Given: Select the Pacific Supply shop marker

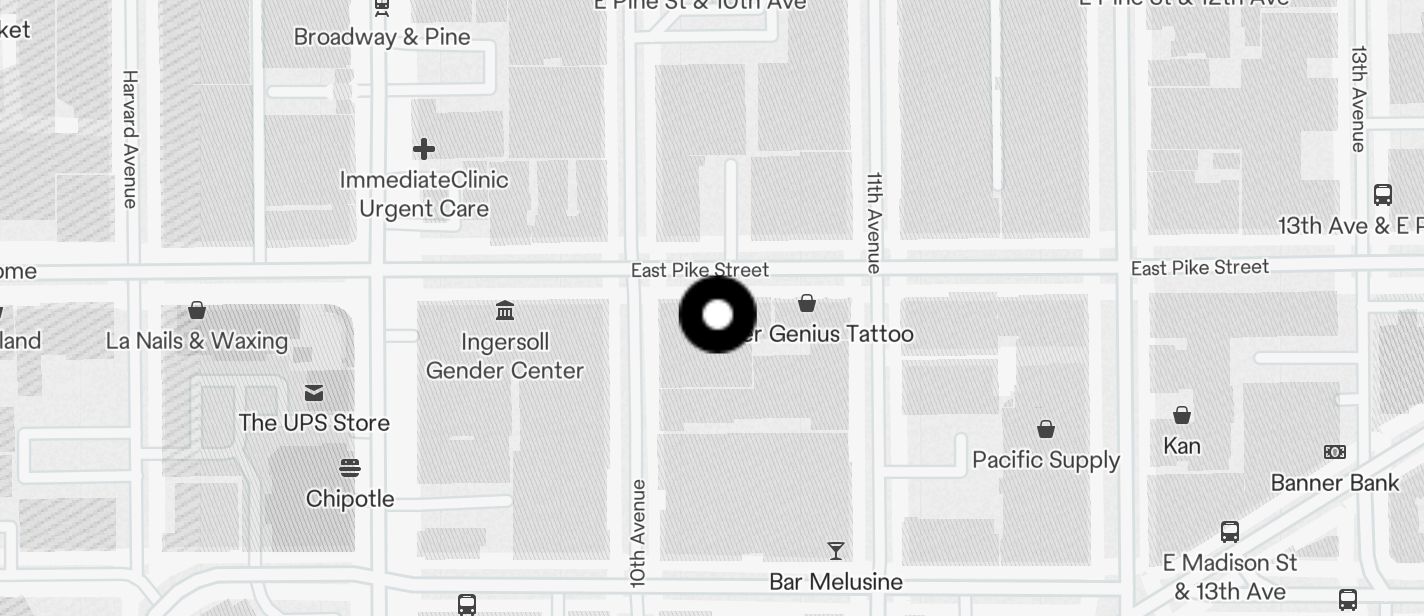Looking at the screenshot, I should pyautogui.click(x=1046, y=430).
